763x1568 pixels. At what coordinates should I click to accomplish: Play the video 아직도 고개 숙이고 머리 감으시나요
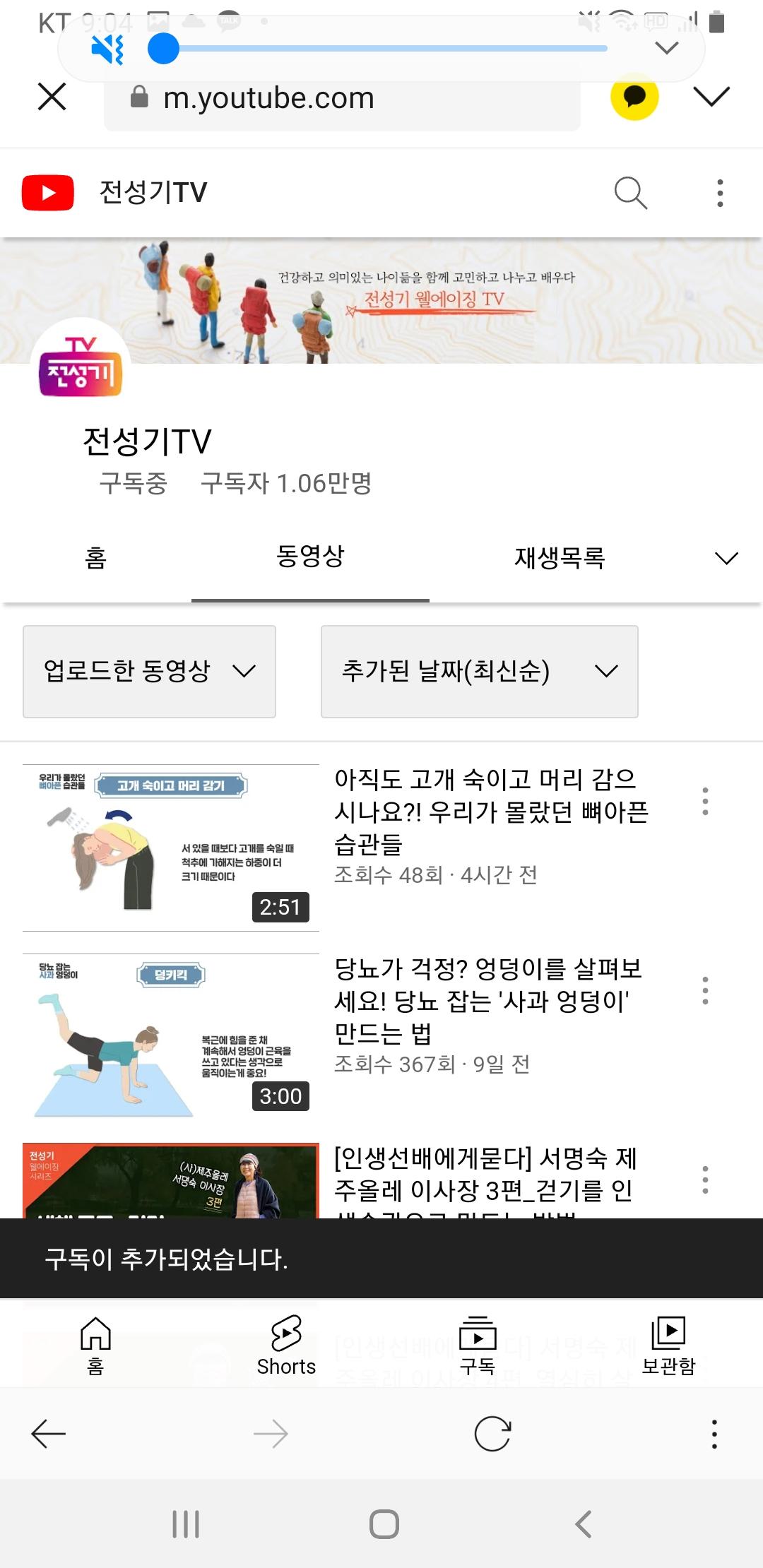coord(171,848)
